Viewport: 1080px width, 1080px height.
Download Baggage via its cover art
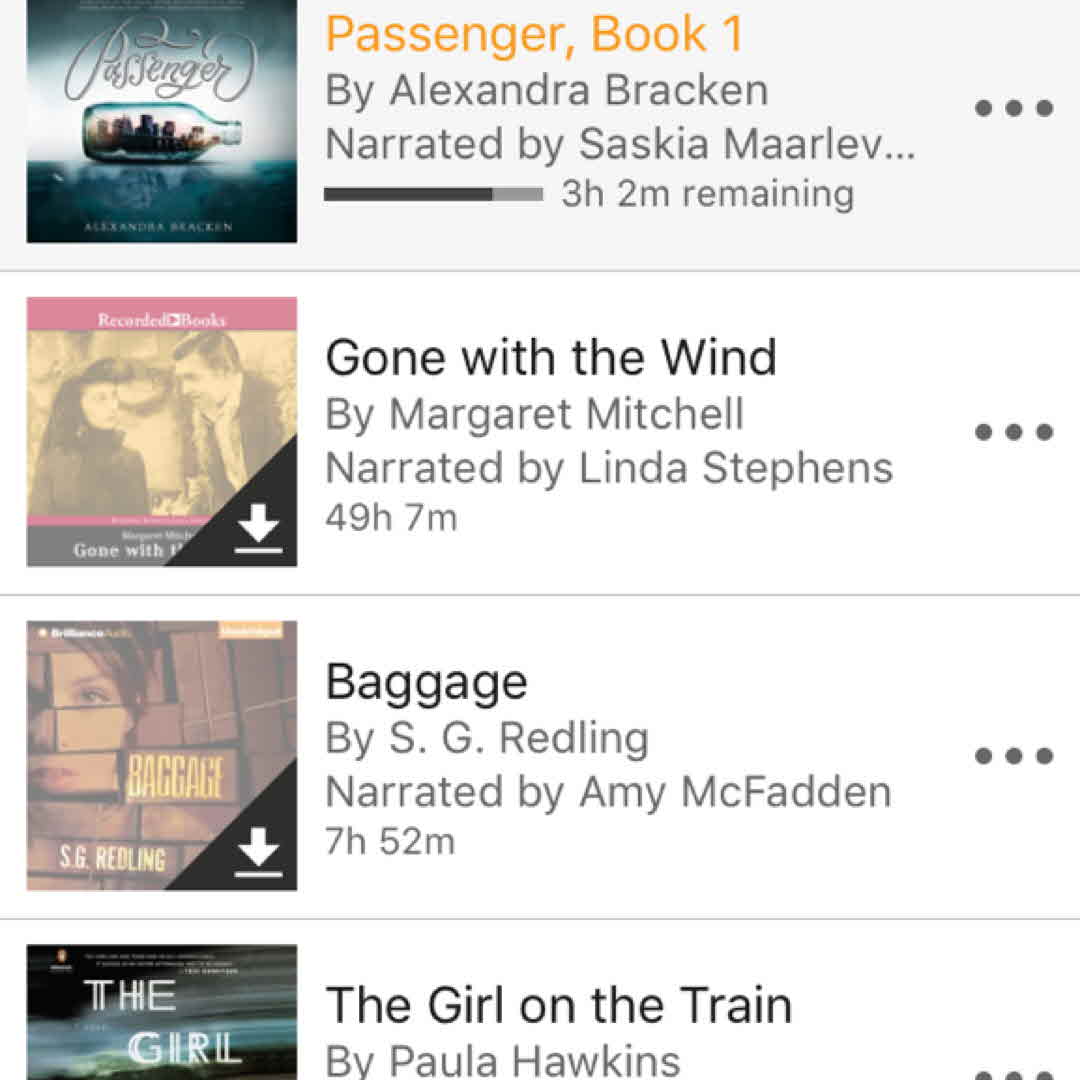click(x=259, y=851)
